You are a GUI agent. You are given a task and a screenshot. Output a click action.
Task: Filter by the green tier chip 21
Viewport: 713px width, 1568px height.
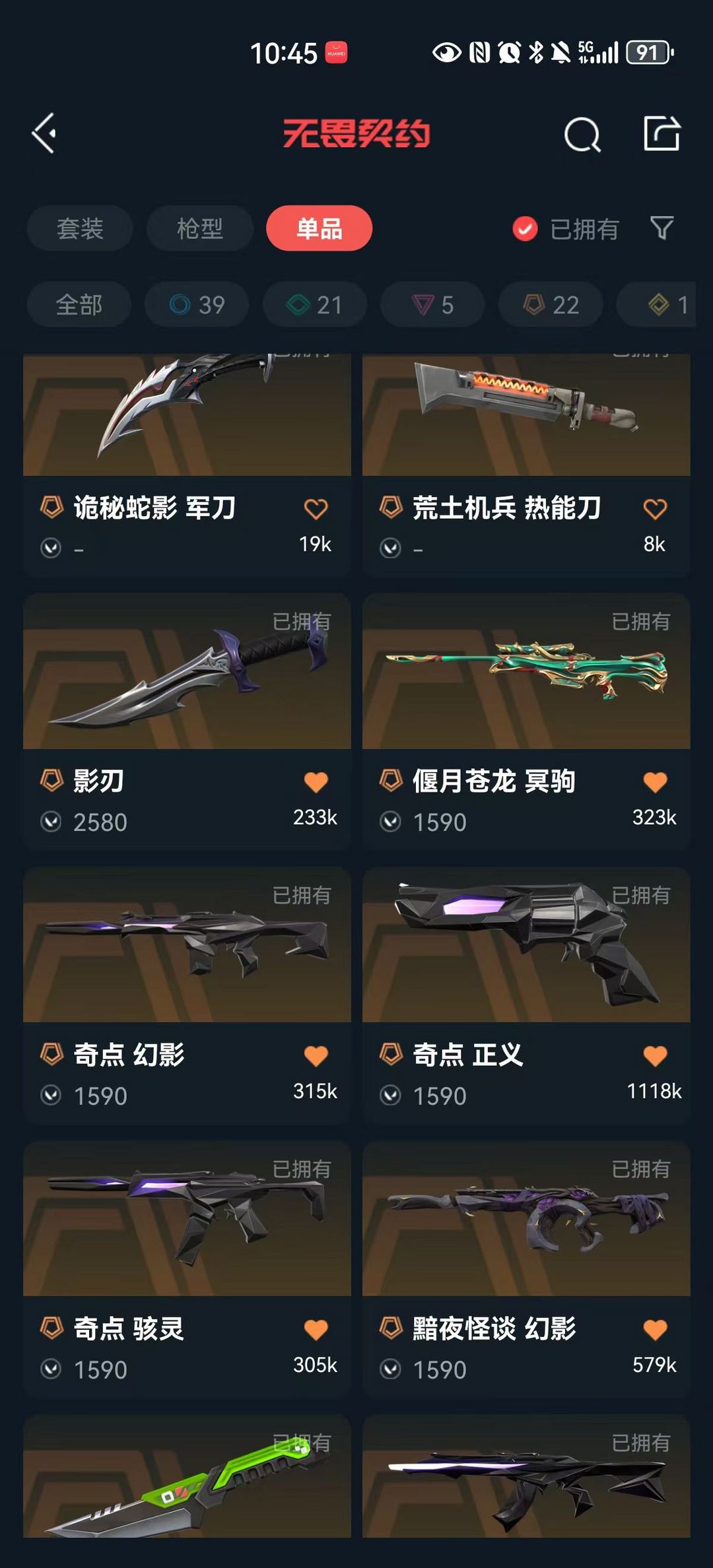click(315, 304)
